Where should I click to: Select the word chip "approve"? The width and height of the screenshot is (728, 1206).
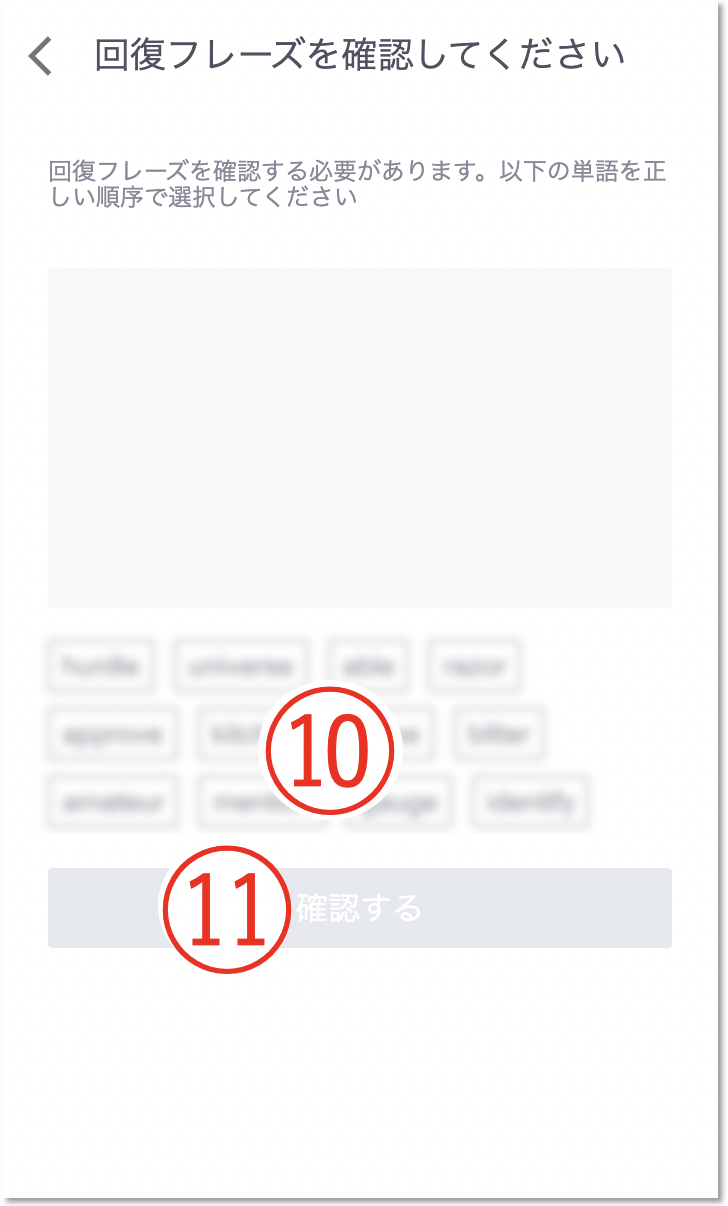point(112,734)
